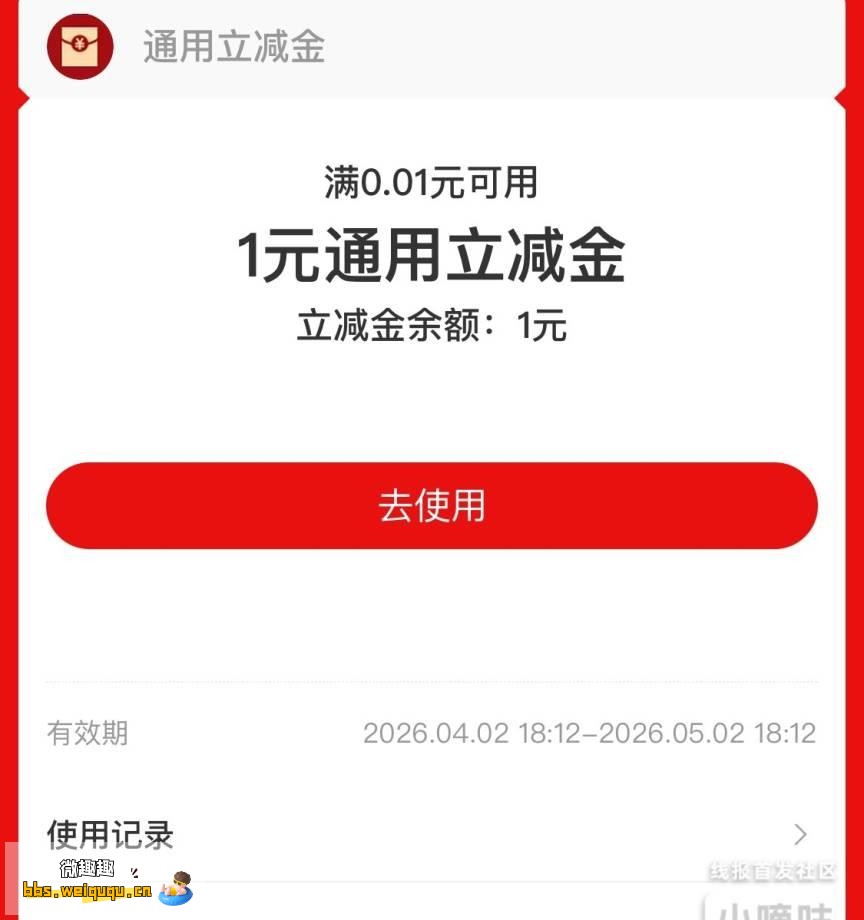
Task: Tap the 去使用 button
Action: (431, 505)
